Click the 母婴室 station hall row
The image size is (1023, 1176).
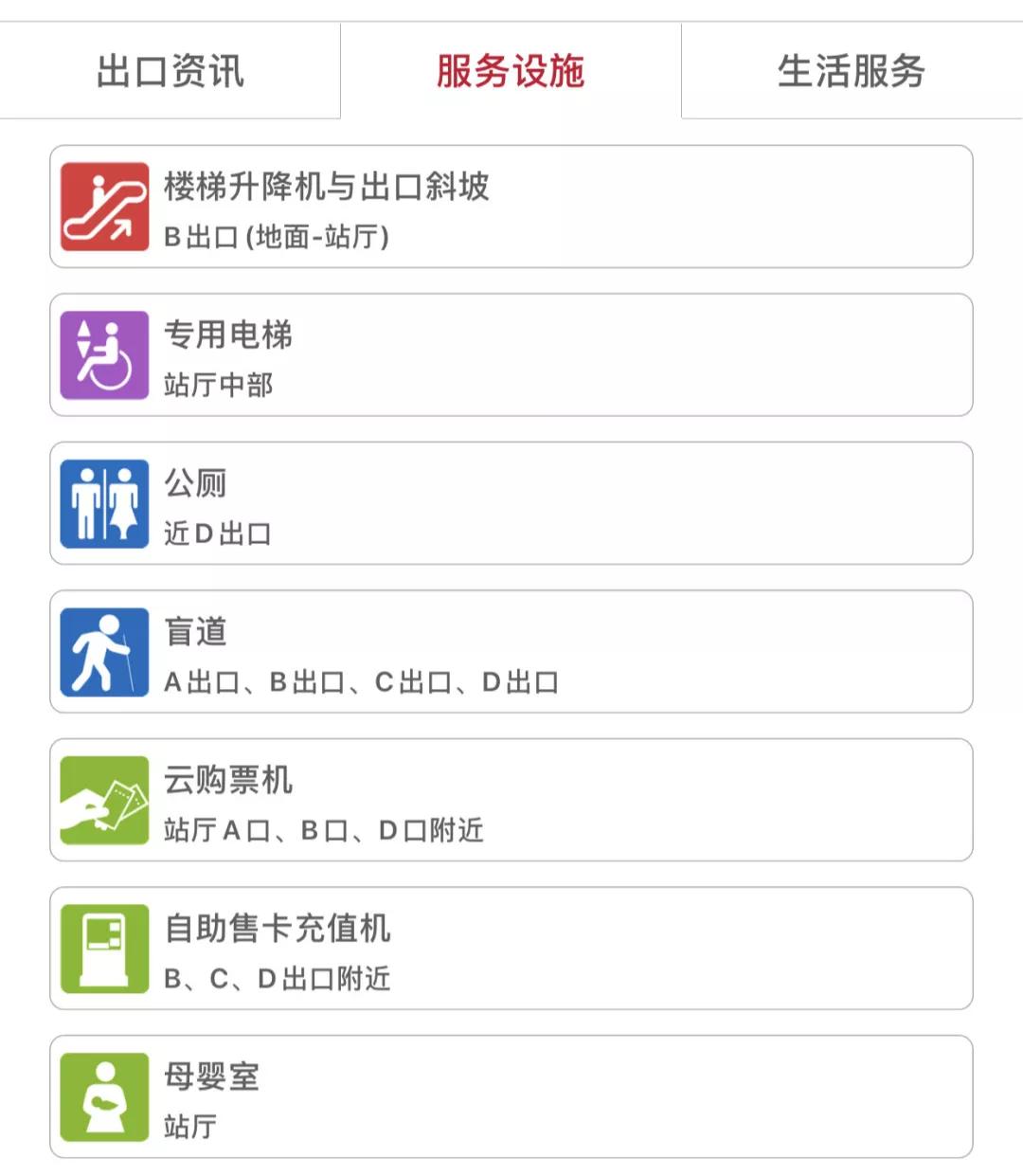(x=511, y=1096)
